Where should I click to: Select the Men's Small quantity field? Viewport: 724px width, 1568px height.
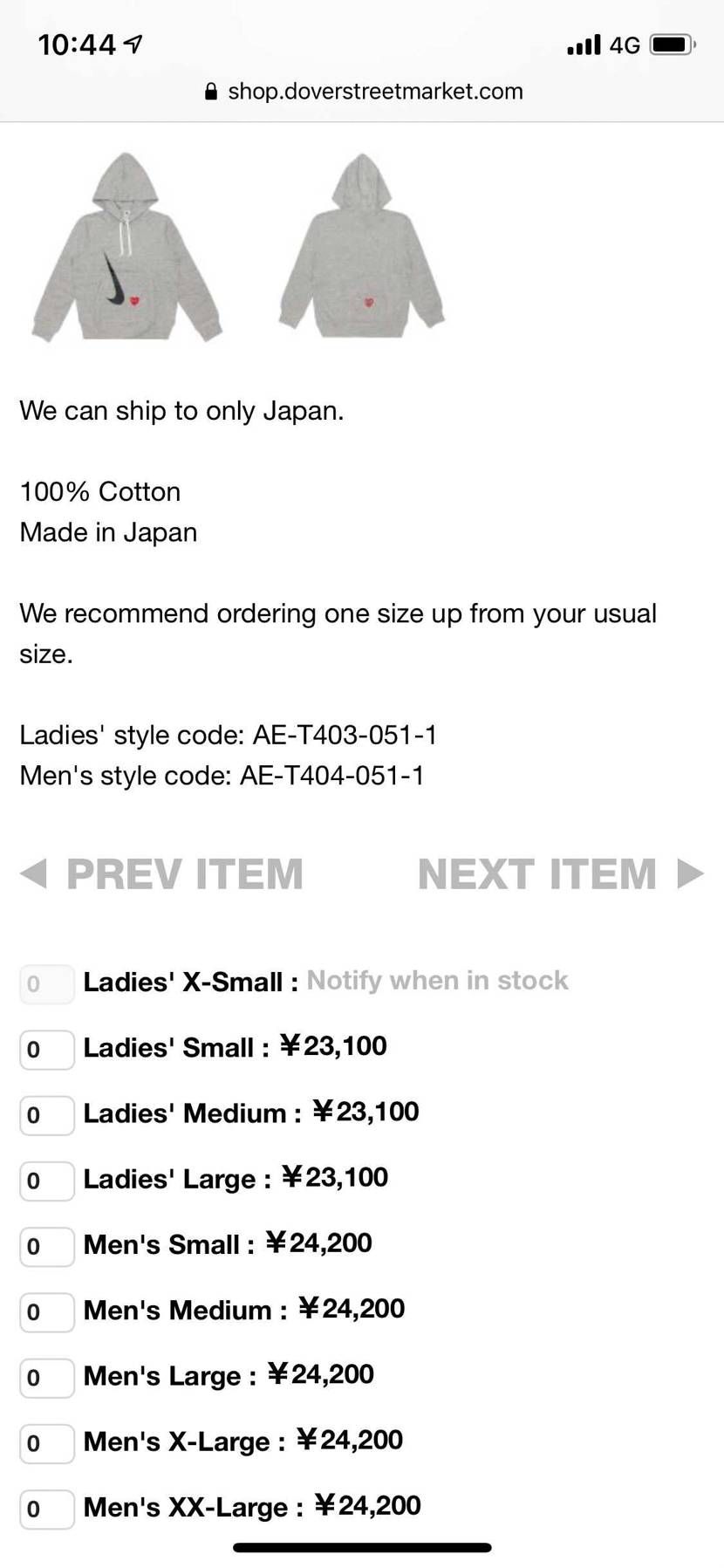pos(46,1246)
